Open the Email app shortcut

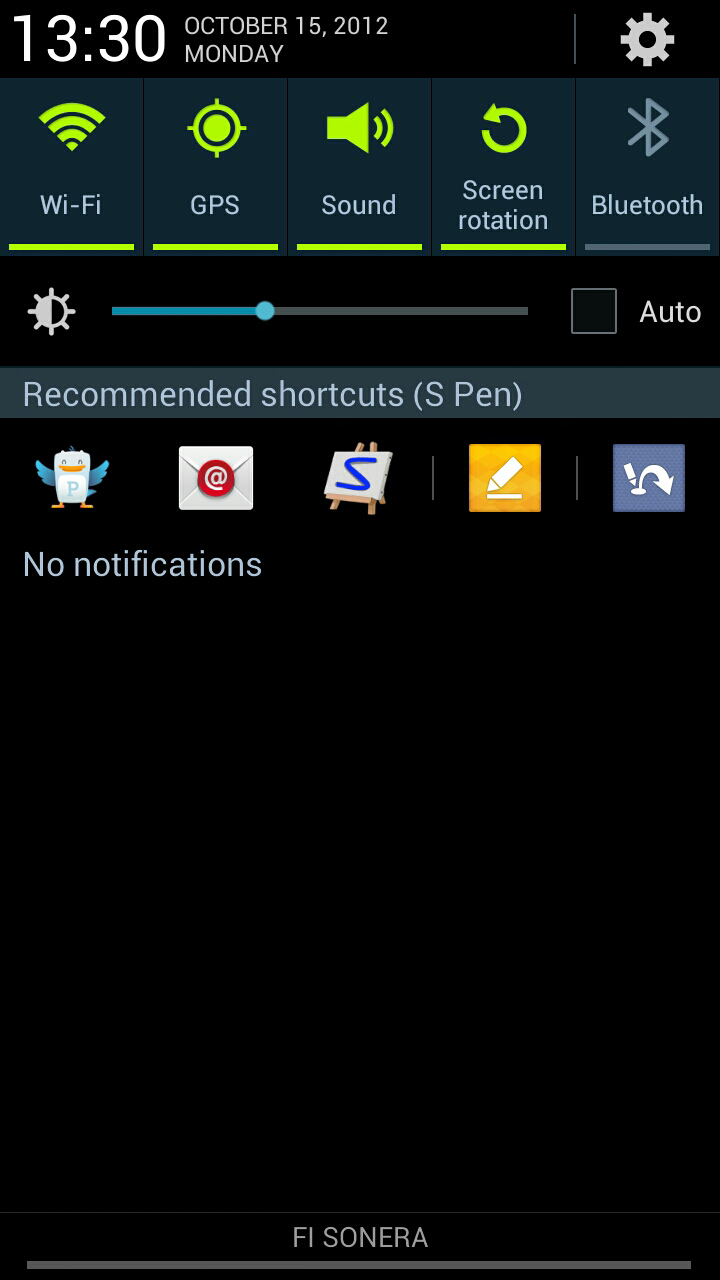pos(216,478)
